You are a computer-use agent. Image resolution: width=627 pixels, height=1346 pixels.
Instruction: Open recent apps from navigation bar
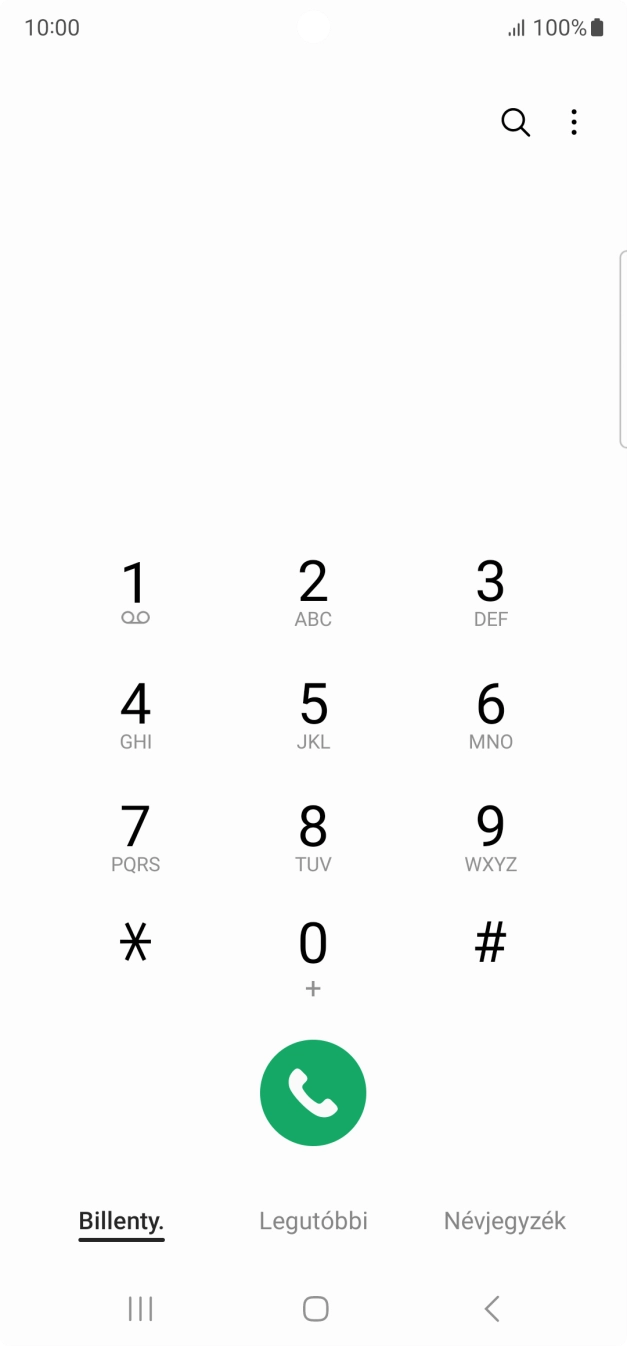[140, 1308]
